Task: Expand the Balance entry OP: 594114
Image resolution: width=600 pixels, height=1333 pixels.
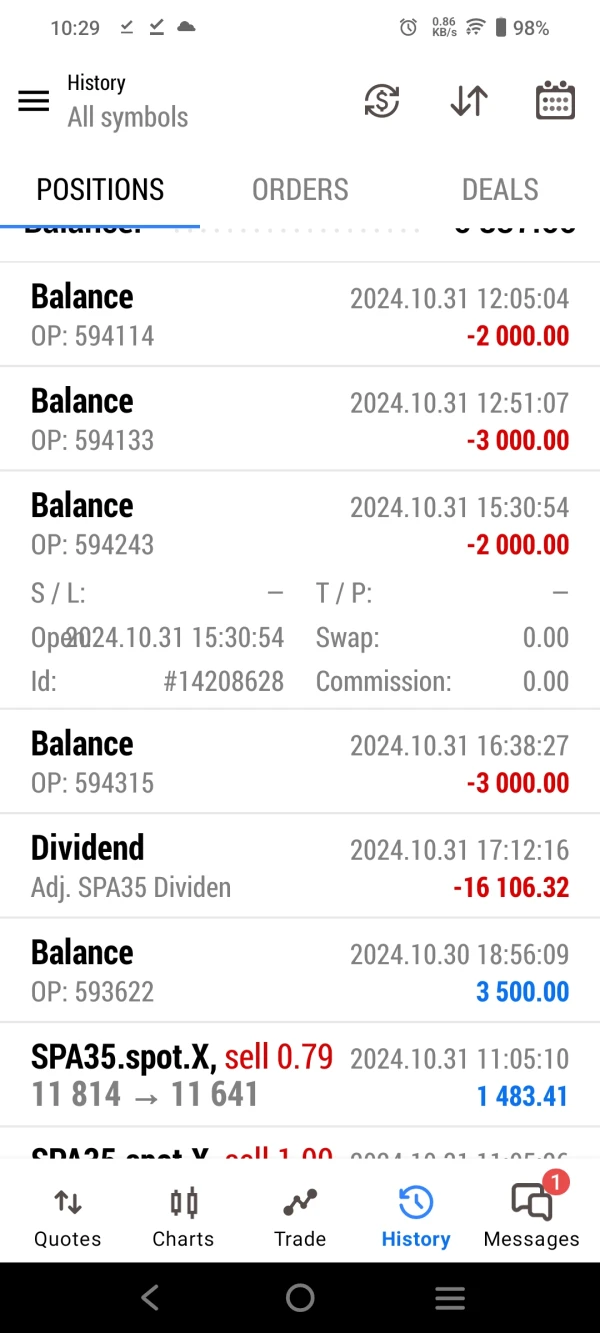Action: pos(300,315)
